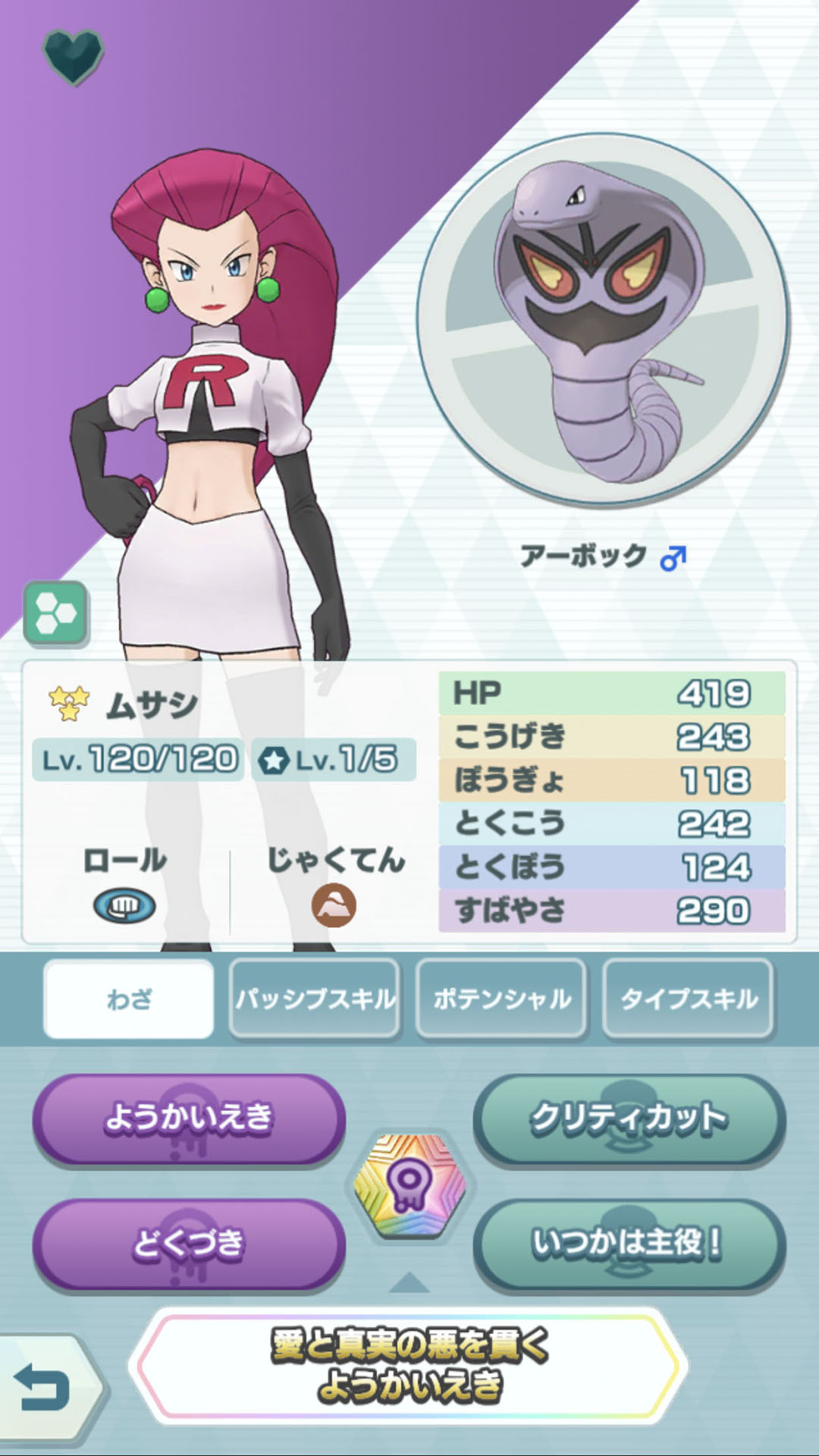Viewport: 819px width, 1456px height.
Task: View the アーボック Pokémon portrait
Action: [x=603, y=320]
